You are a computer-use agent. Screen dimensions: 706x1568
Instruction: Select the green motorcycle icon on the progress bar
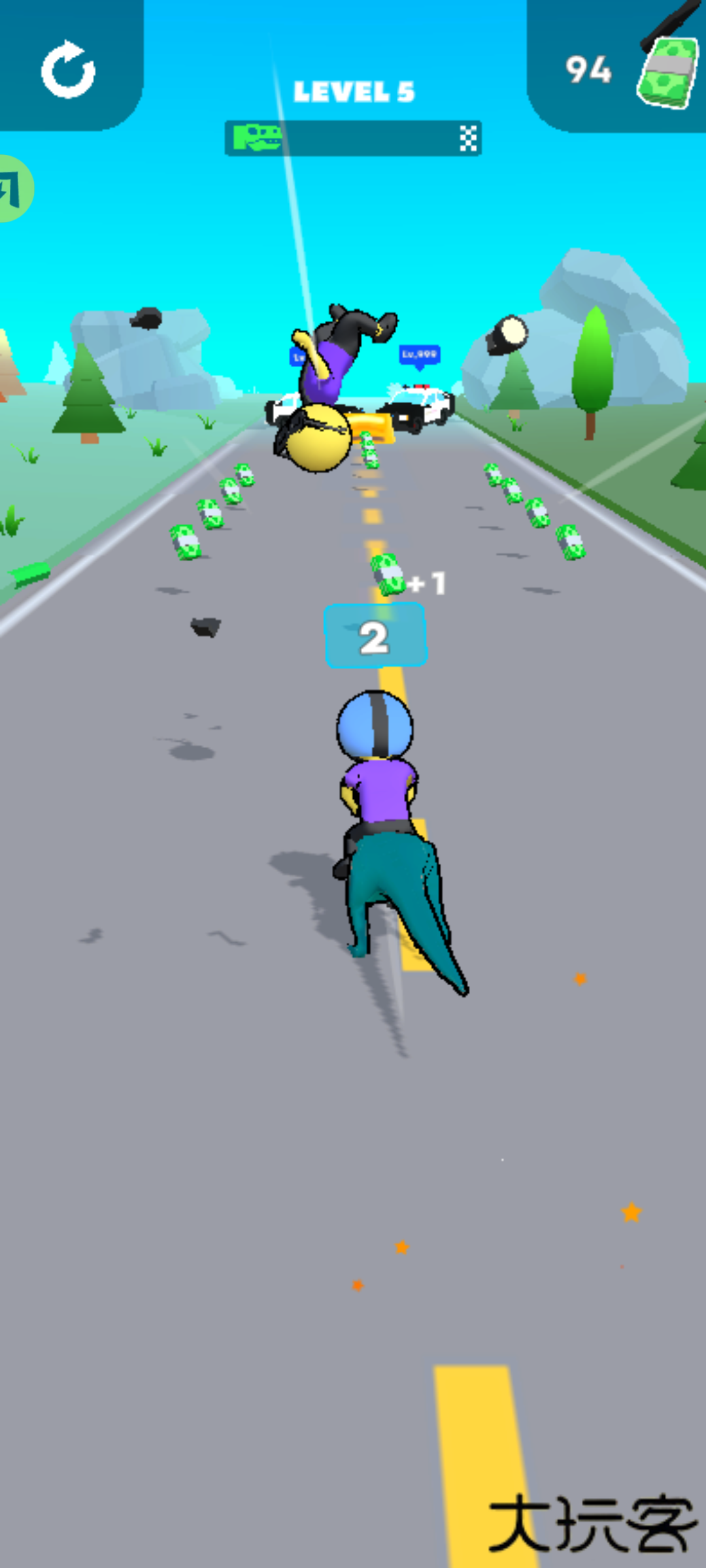(x=258, y=137)
